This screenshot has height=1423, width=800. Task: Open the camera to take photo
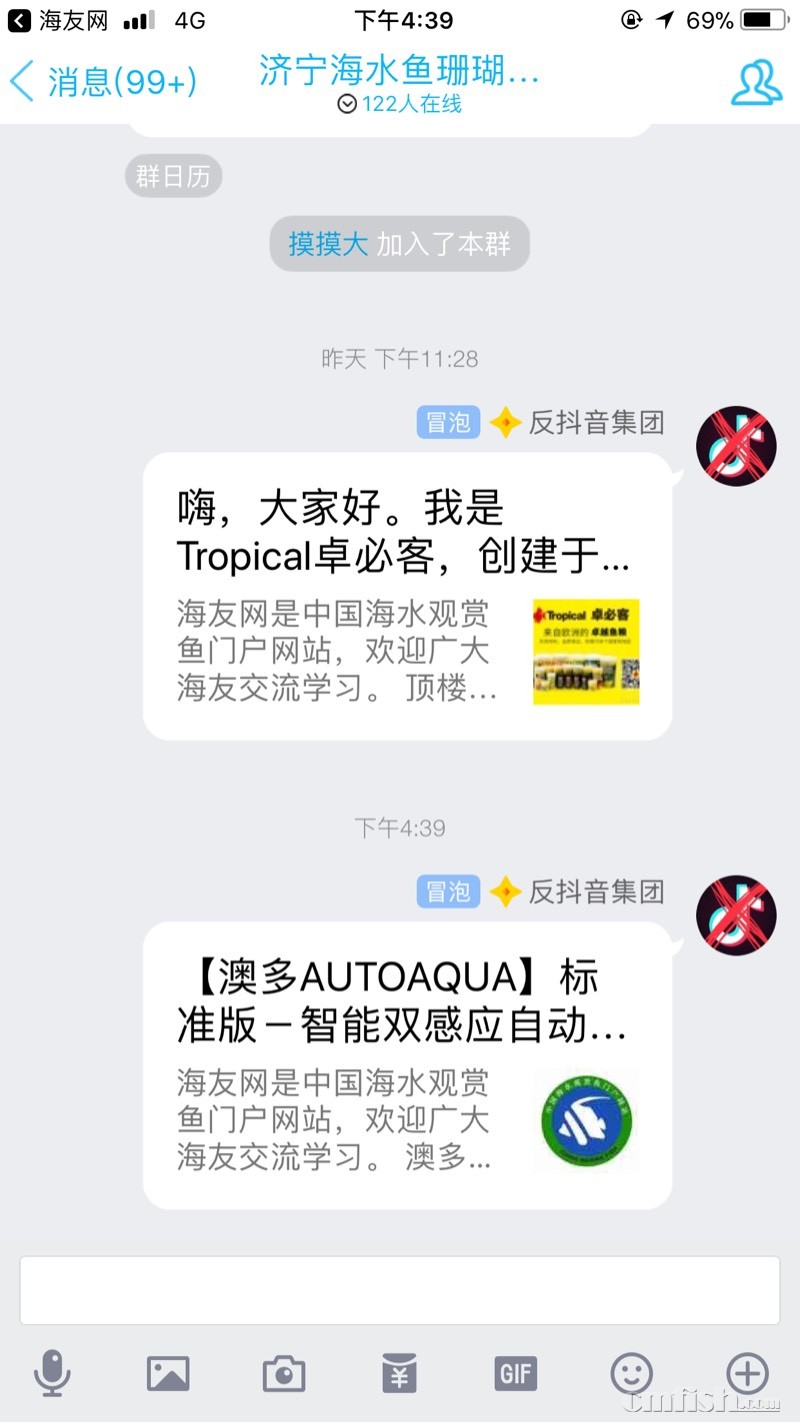pos(284,1373)
